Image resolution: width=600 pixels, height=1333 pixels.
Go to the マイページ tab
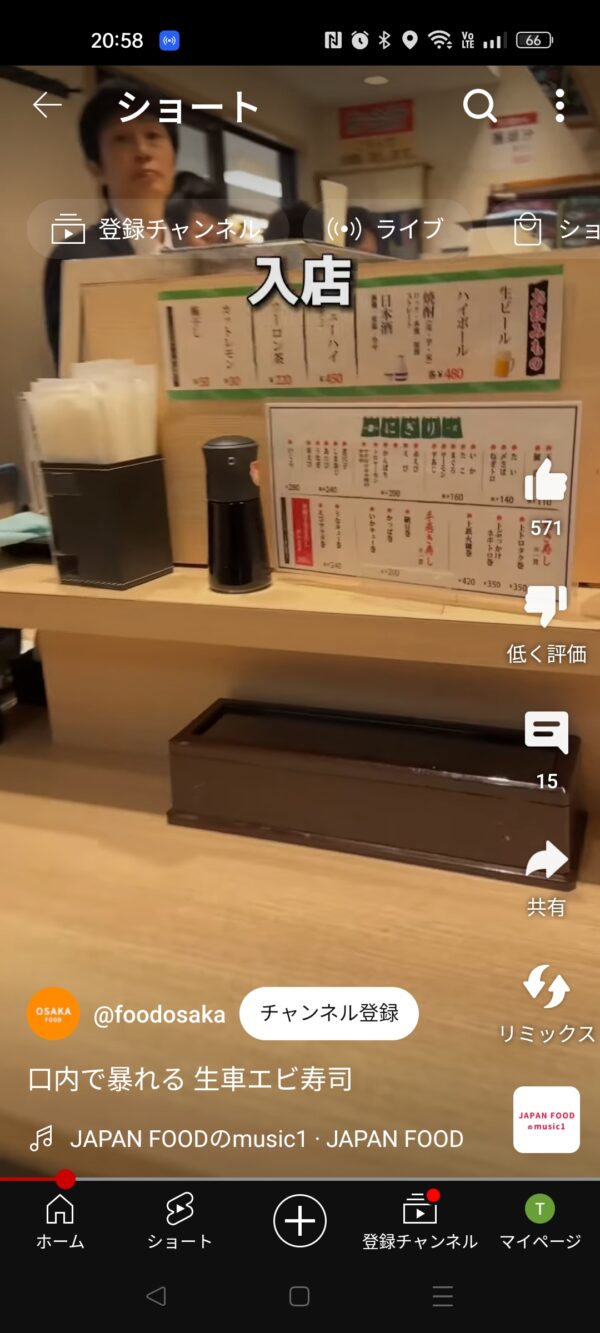pos(540,1222)
